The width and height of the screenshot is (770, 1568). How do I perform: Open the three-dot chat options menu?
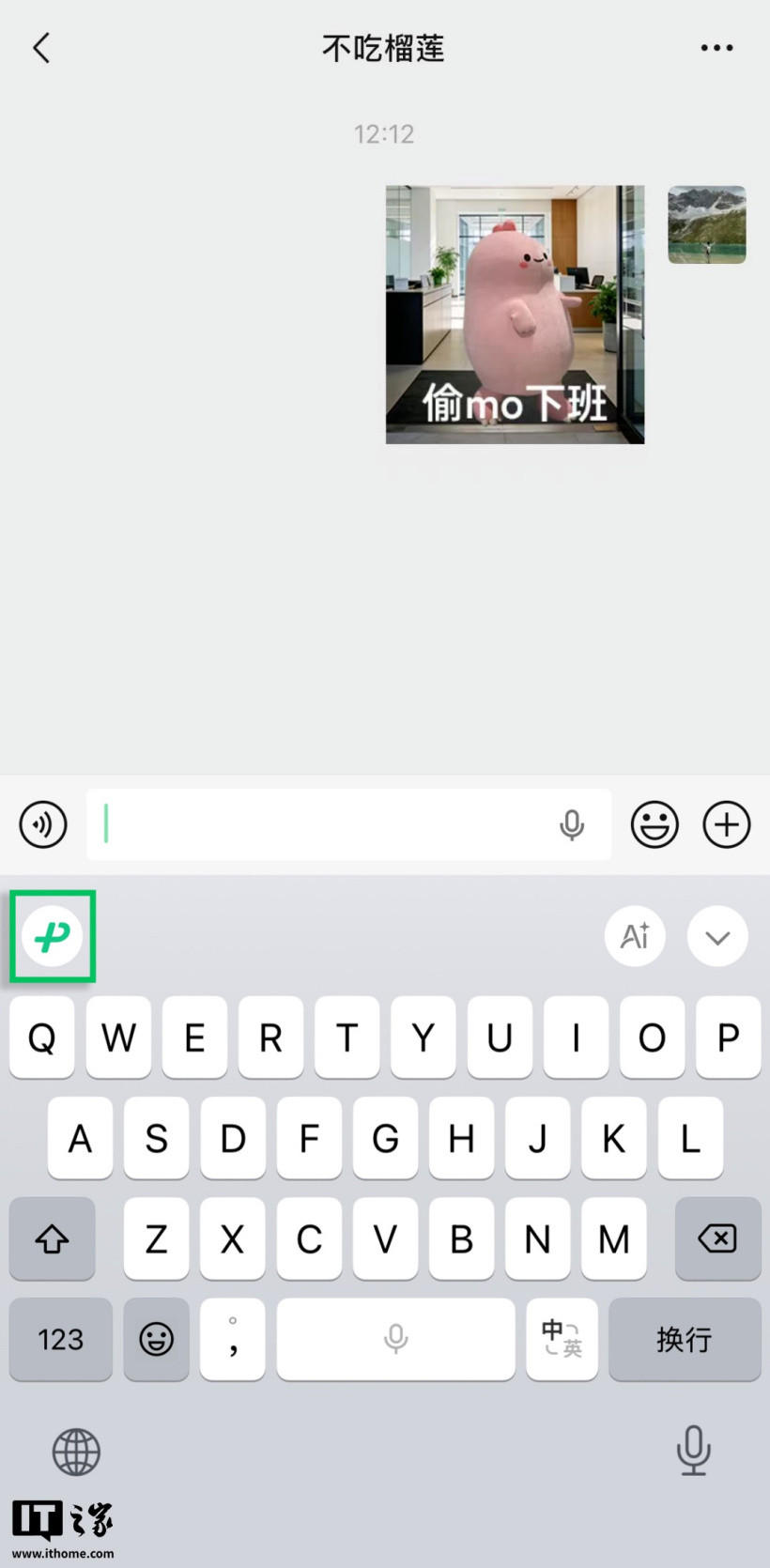coord(716,48)
